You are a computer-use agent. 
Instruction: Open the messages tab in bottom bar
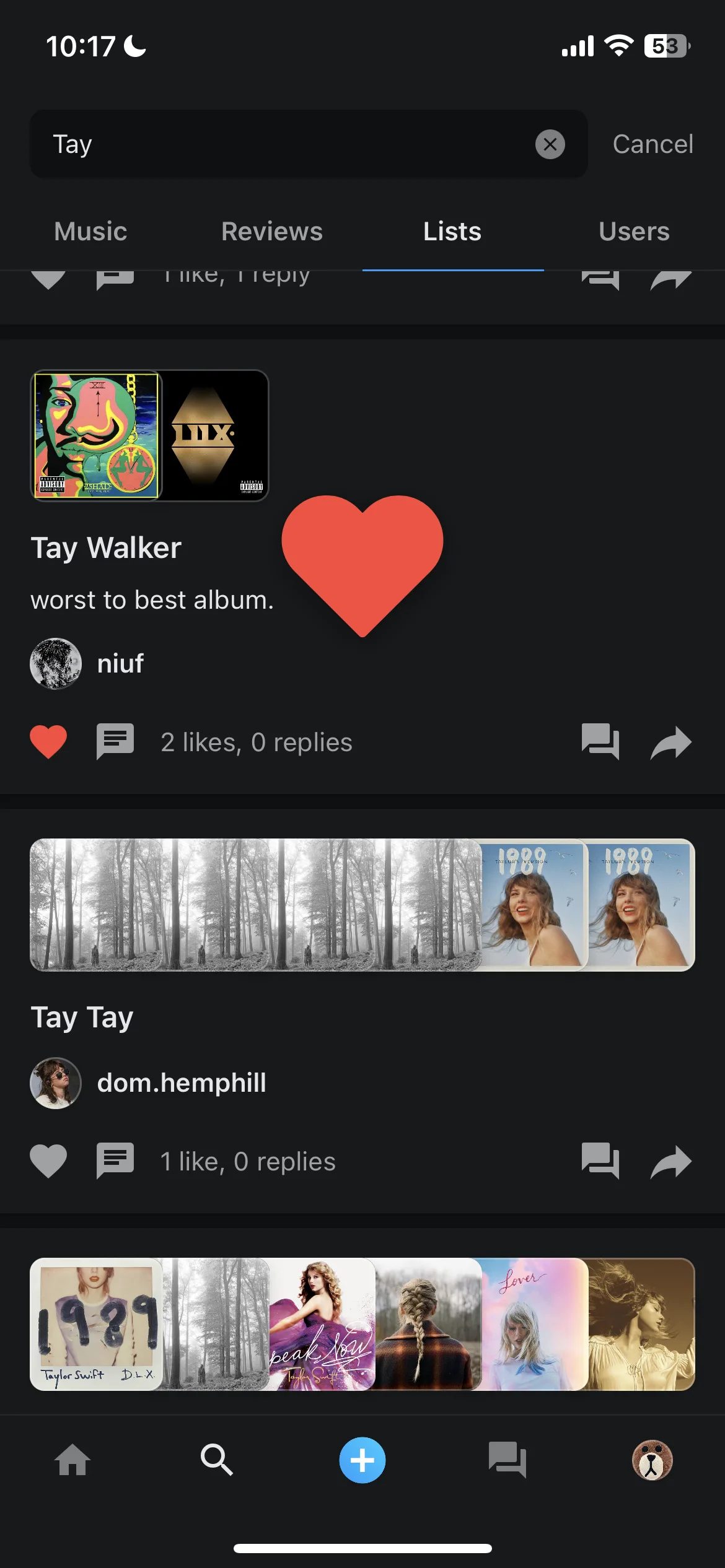tap(507, 1460)
